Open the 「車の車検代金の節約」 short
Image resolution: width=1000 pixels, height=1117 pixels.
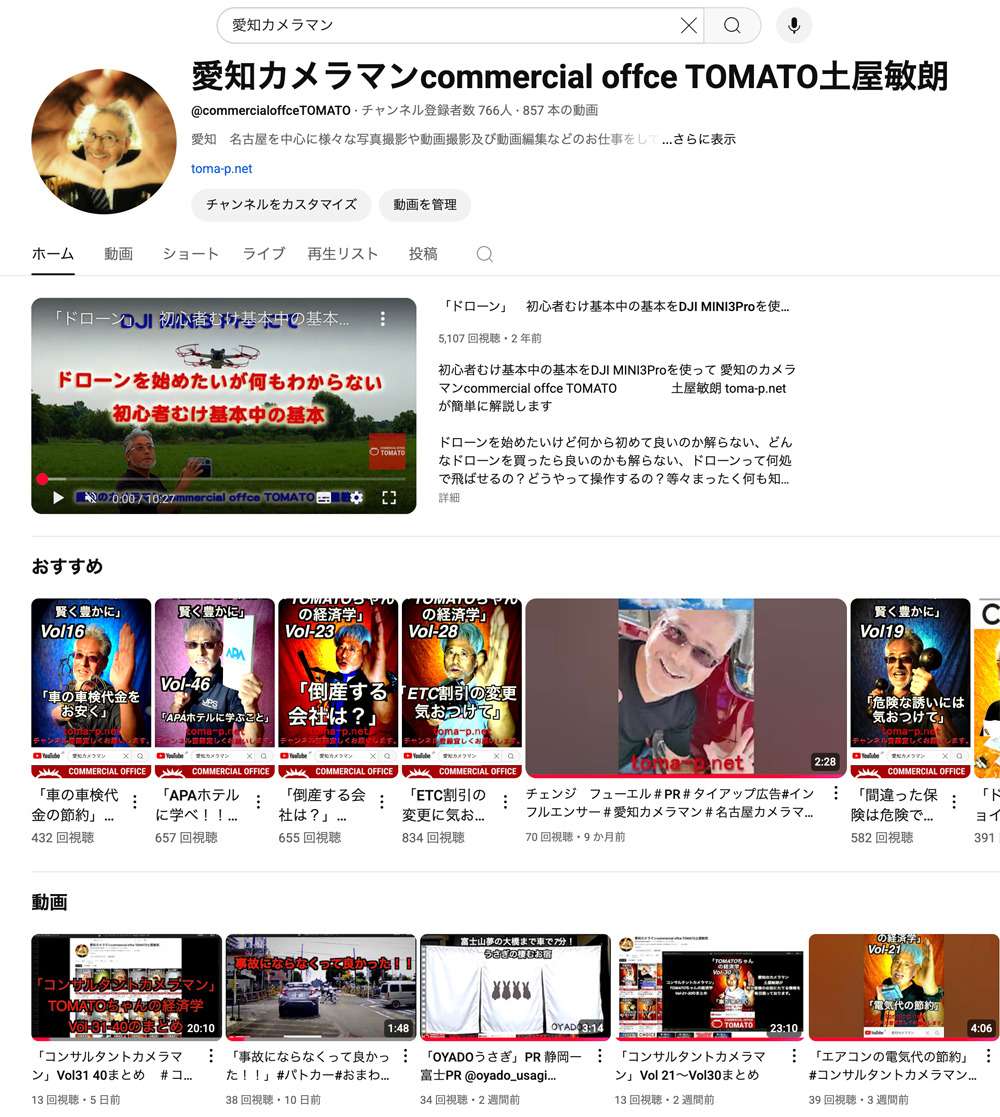tap(91, 688)
